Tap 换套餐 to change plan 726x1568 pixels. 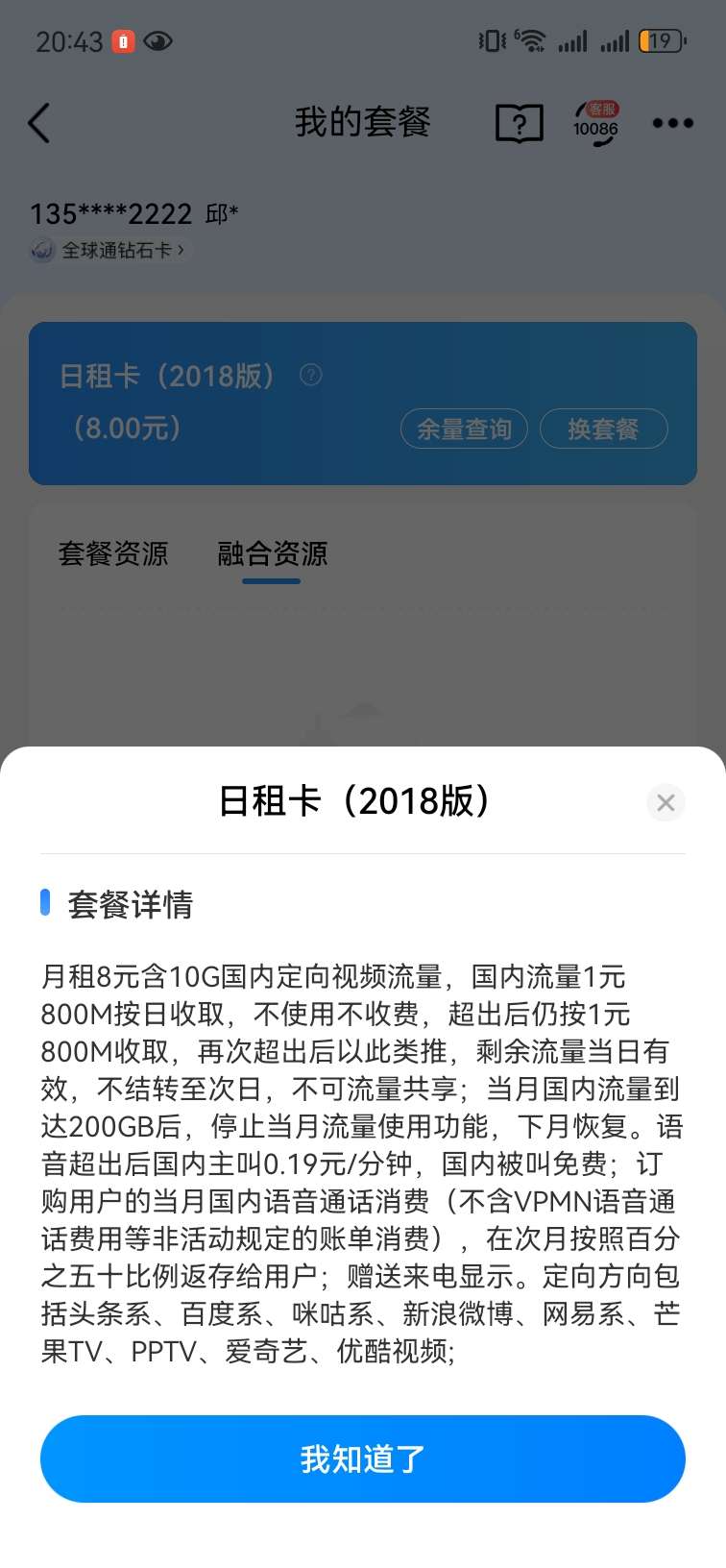[x=603, y=429]
